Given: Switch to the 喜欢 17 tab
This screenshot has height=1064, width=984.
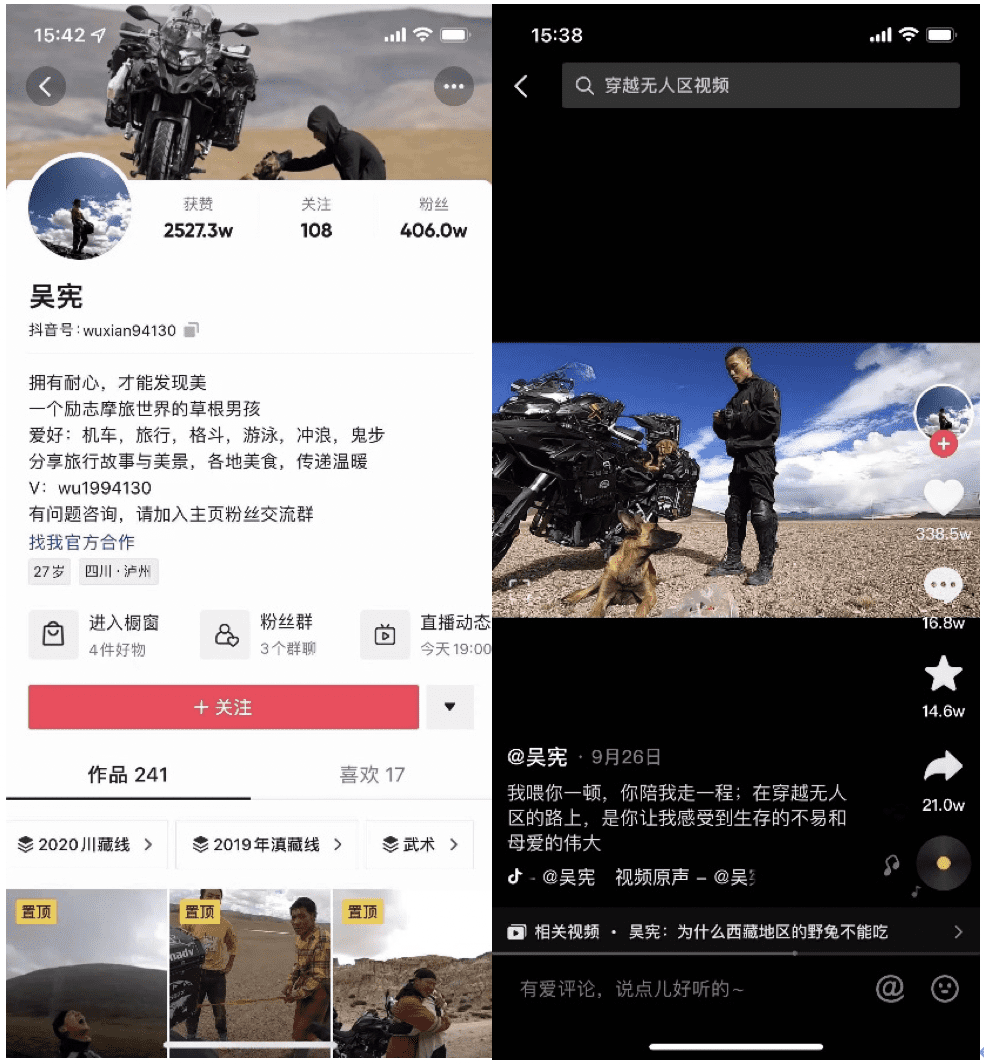Looking at the screenshot, I should (x=372, y=774).
